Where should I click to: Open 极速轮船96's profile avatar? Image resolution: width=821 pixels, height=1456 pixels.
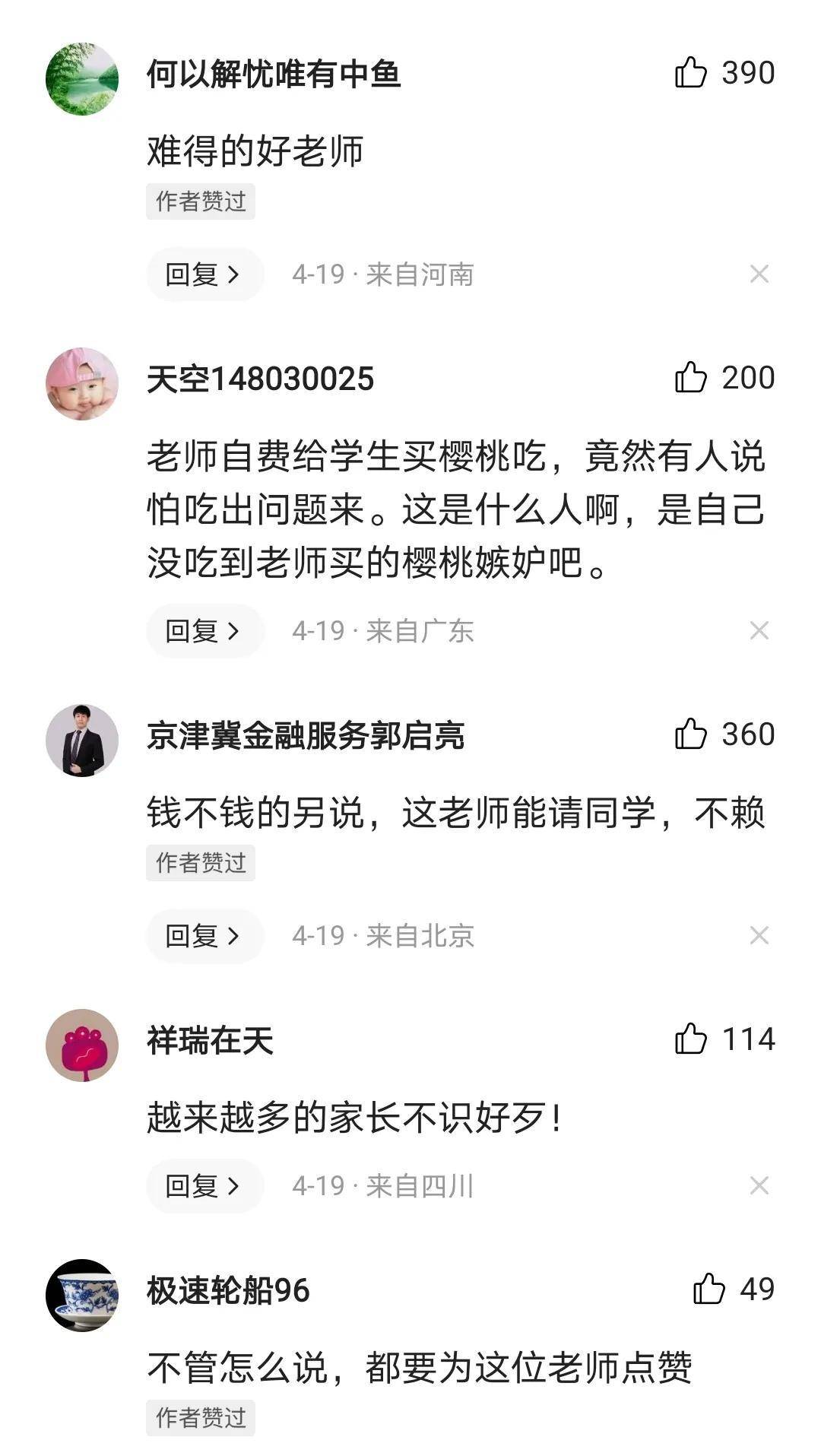pos(82,1296)
